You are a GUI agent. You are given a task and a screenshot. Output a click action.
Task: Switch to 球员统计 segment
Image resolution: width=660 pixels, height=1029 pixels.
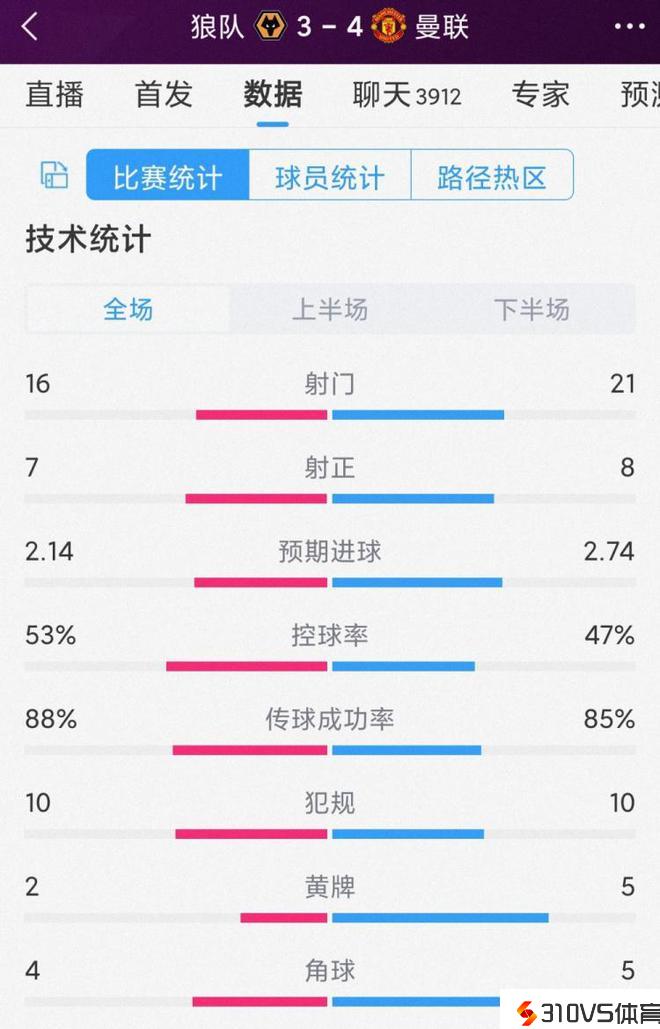point(329,176)
